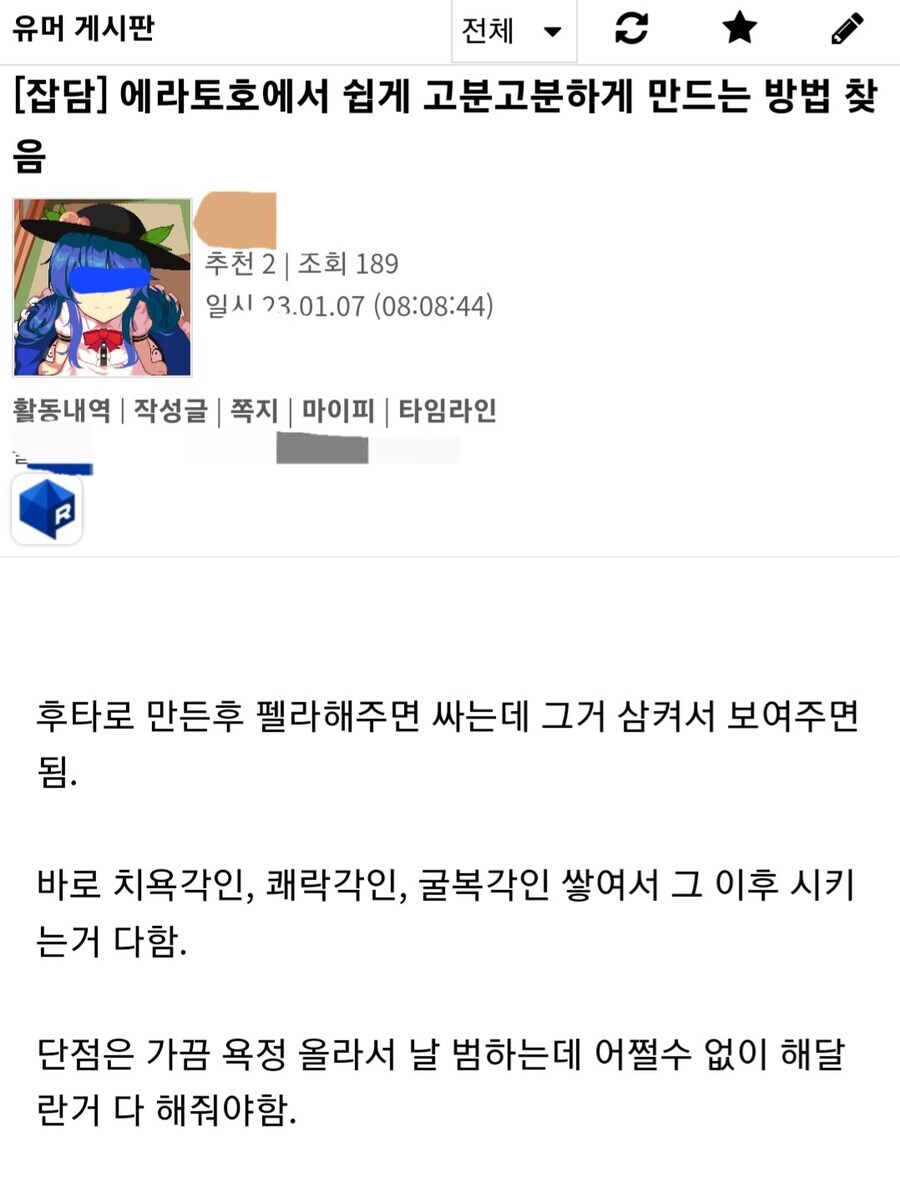Open the 전체 category dropdown
900x1199 pixels.
click(x=492, y=31)
